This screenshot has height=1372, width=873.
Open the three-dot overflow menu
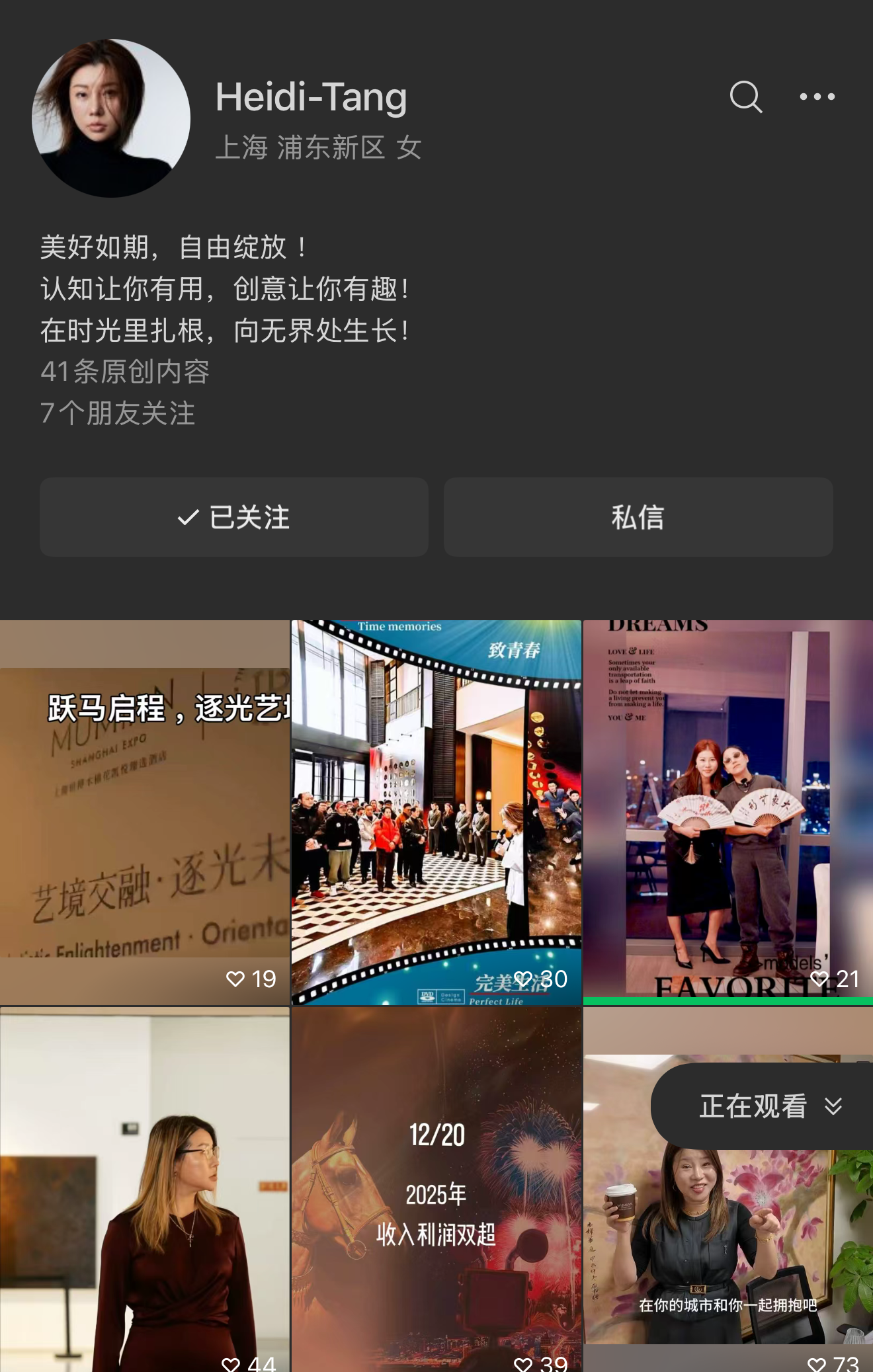817,97
